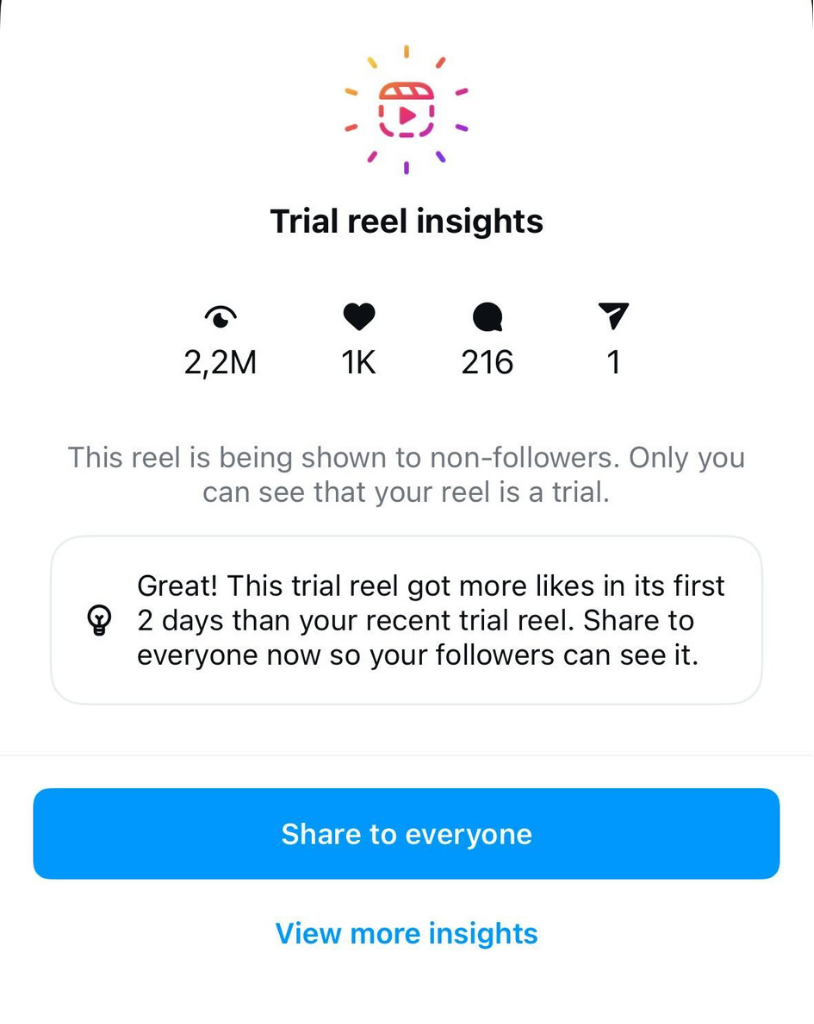Select the 1K likes count

click(358, 362)
